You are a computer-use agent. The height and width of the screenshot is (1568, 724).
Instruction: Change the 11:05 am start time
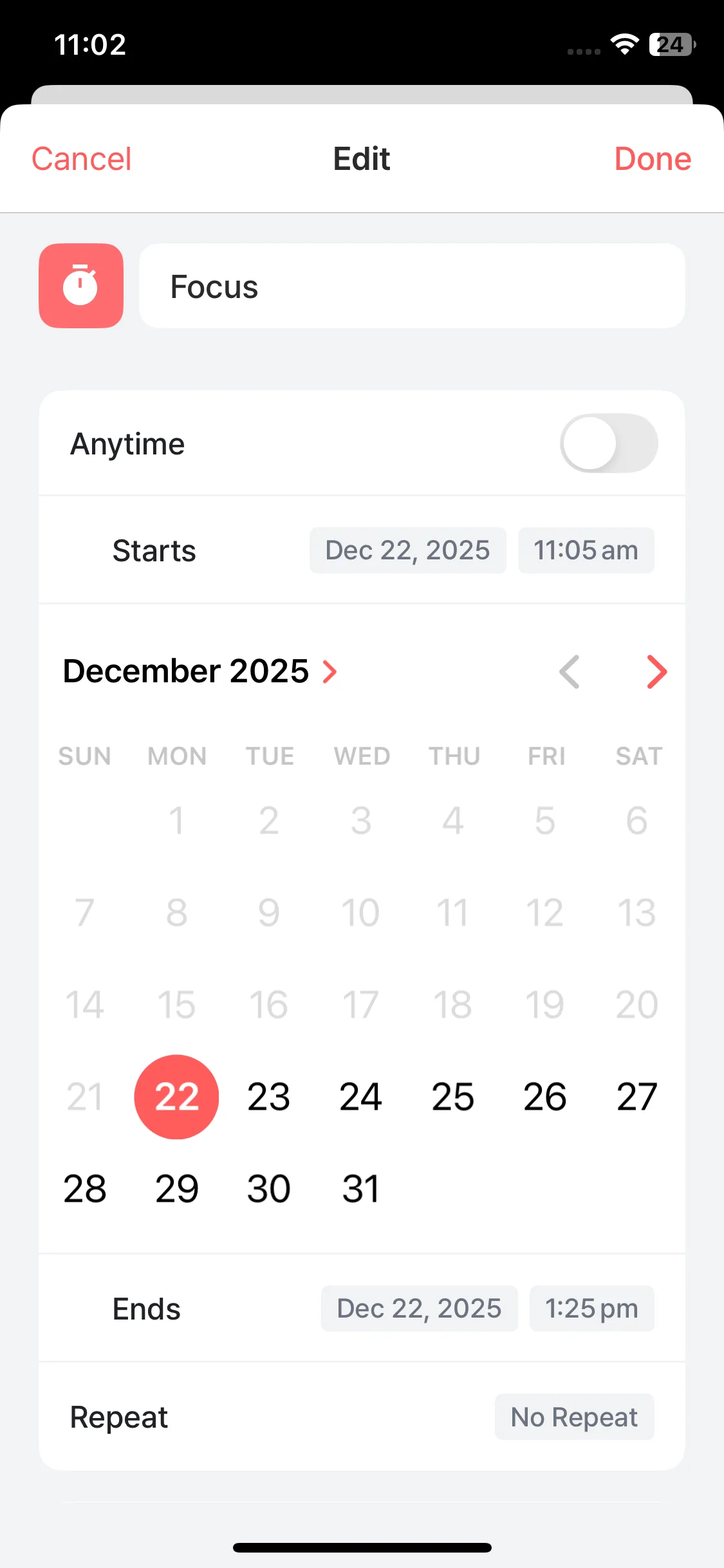(x=586, y=550)
